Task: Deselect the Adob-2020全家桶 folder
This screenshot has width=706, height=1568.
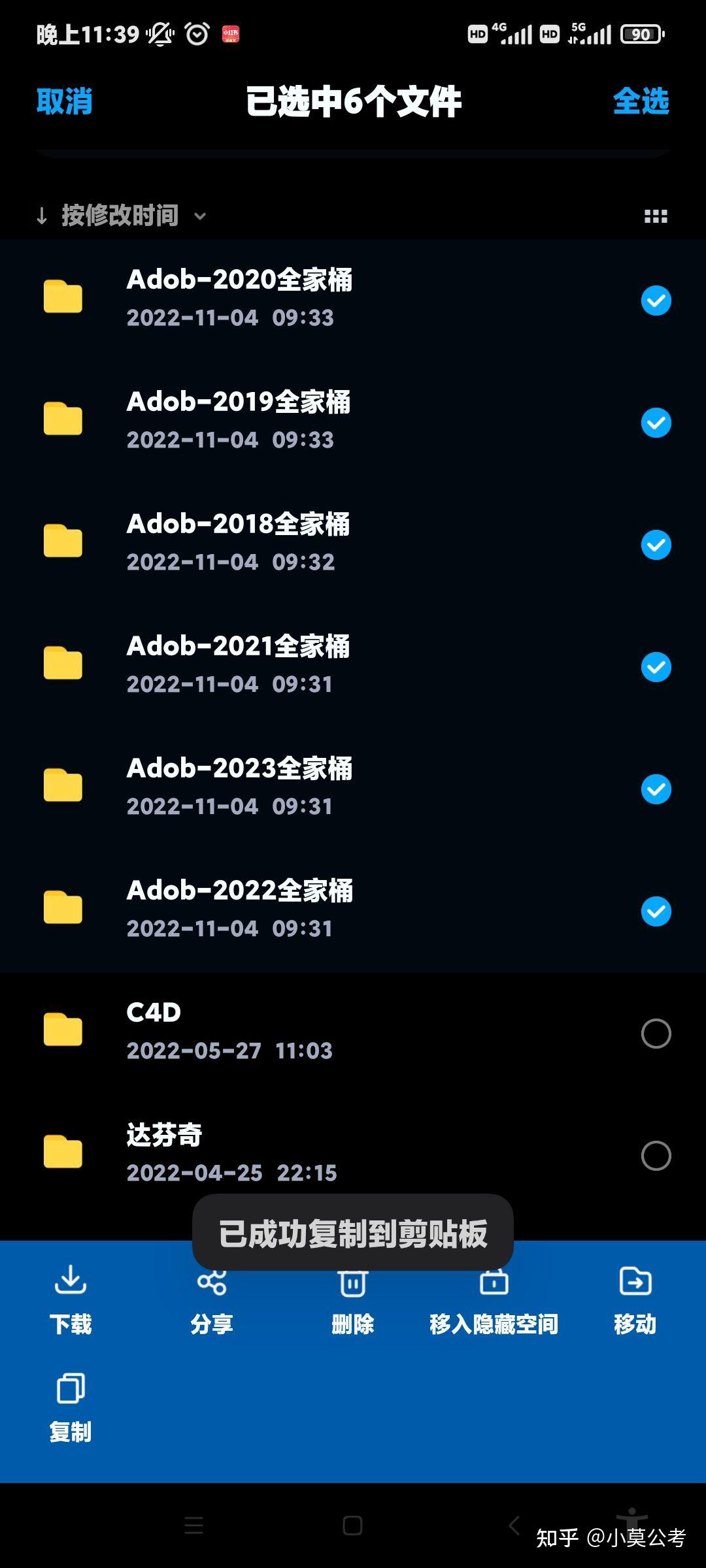Action: tap(656, 300)
